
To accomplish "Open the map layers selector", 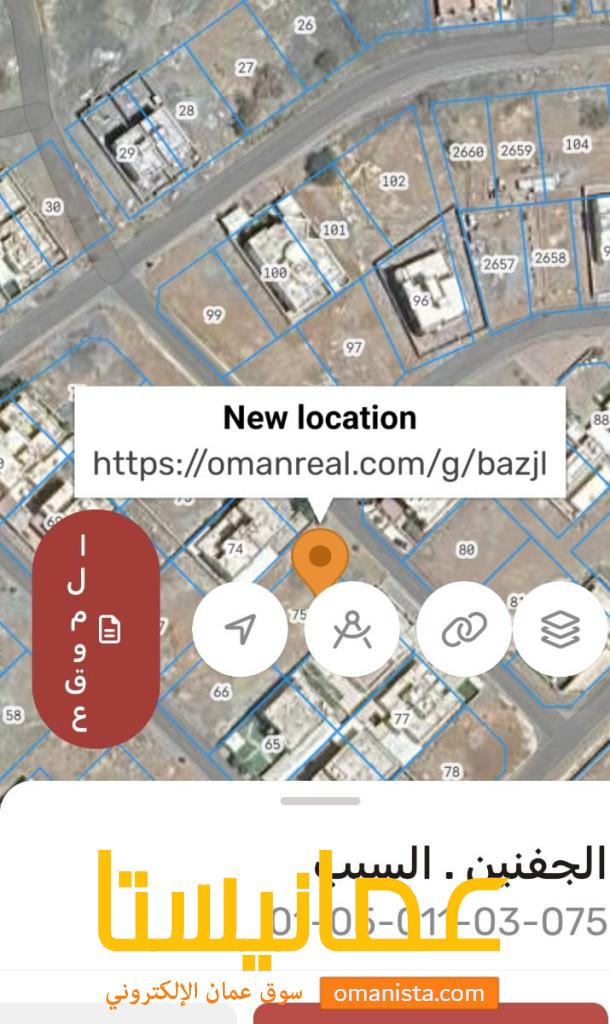I will click(560, 629).
